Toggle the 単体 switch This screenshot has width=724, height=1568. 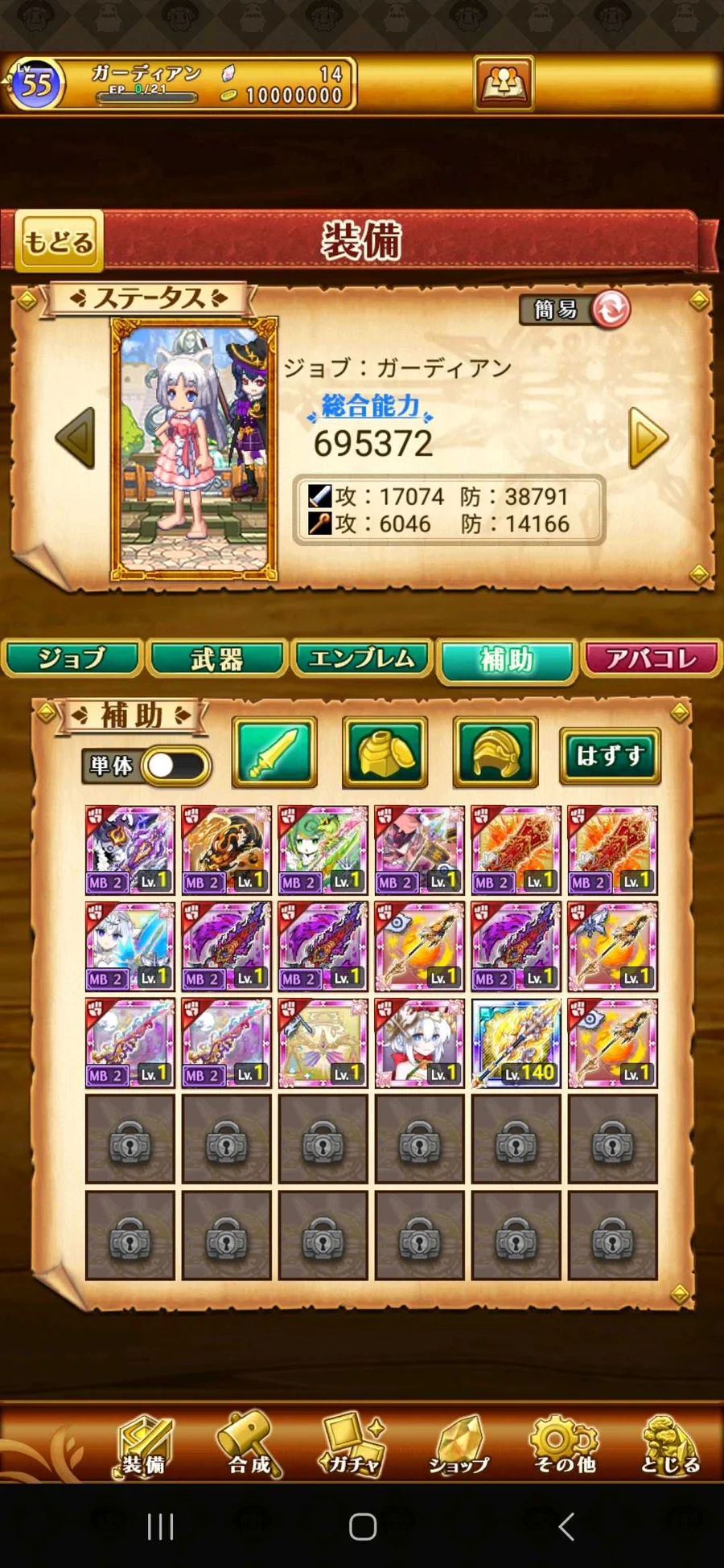175,766
